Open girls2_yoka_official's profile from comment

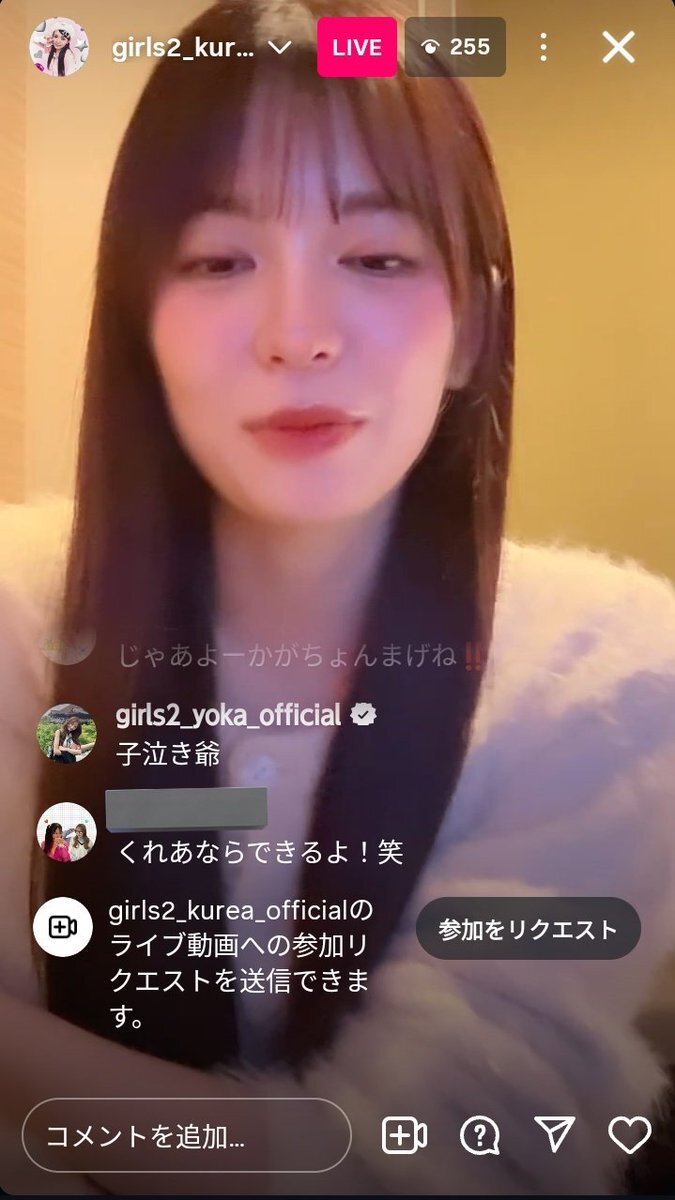[229, 715]
